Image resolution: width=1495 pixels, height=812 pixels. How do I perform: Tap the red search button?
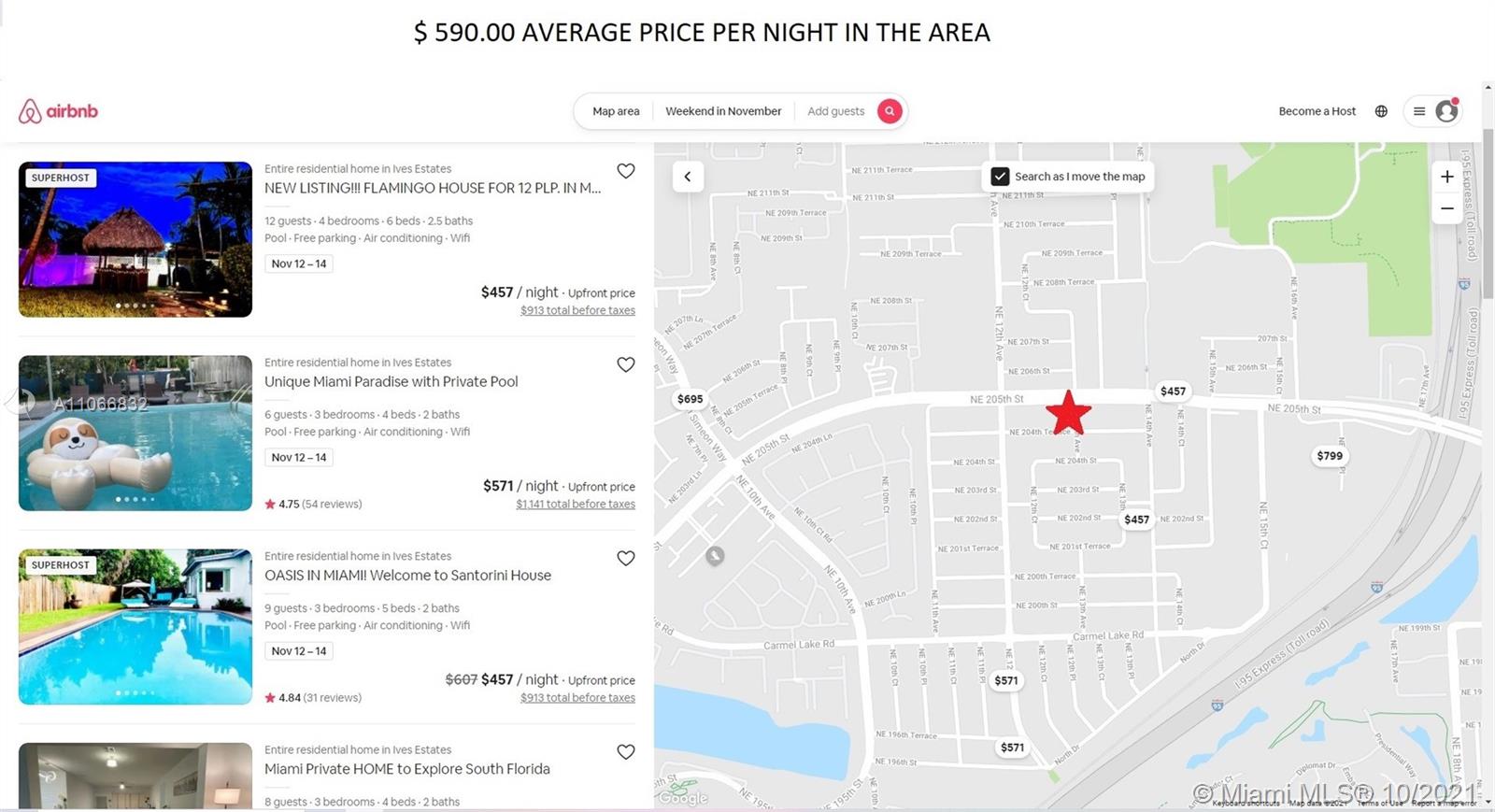pyautogui.click(x=890, y=111)
